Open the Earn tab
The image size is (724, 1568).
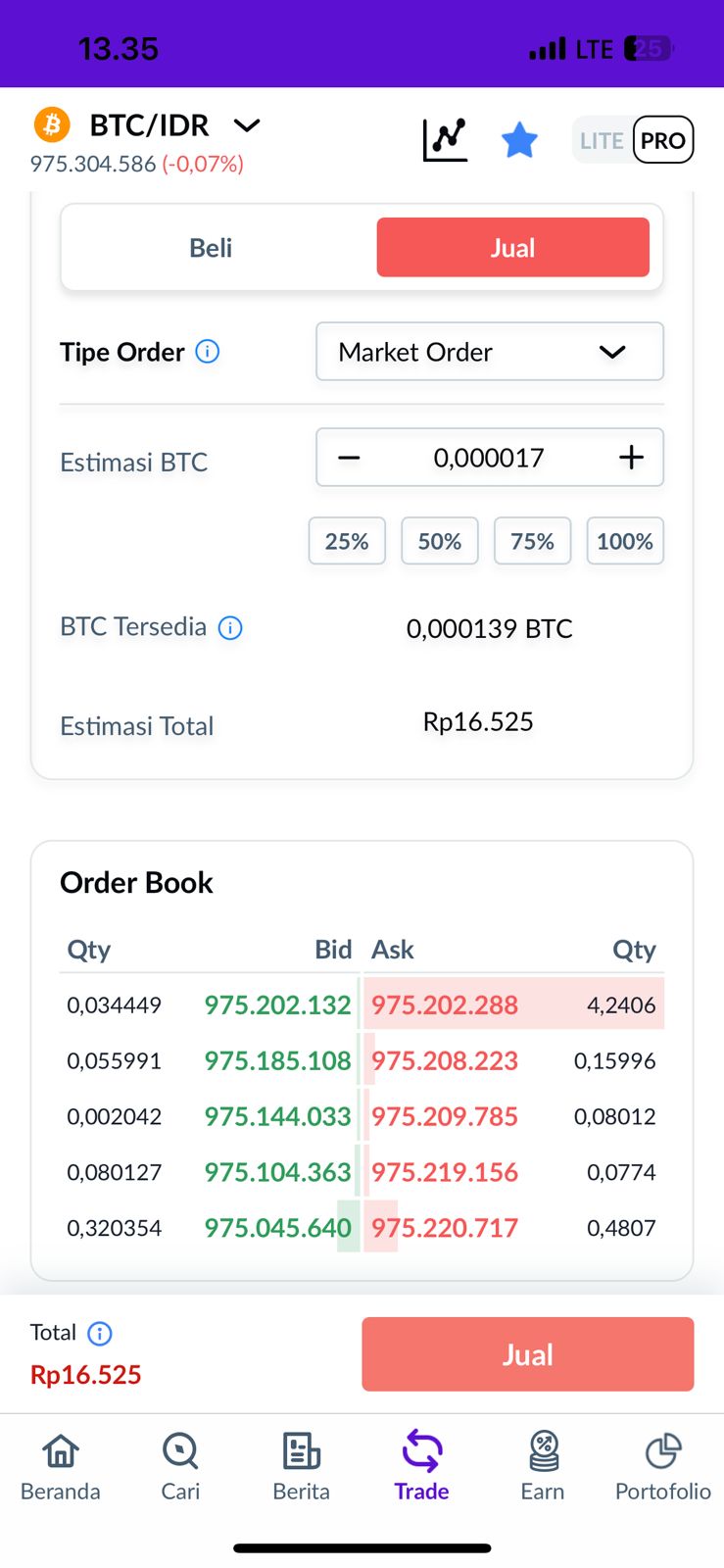[x=543, y=1466]
